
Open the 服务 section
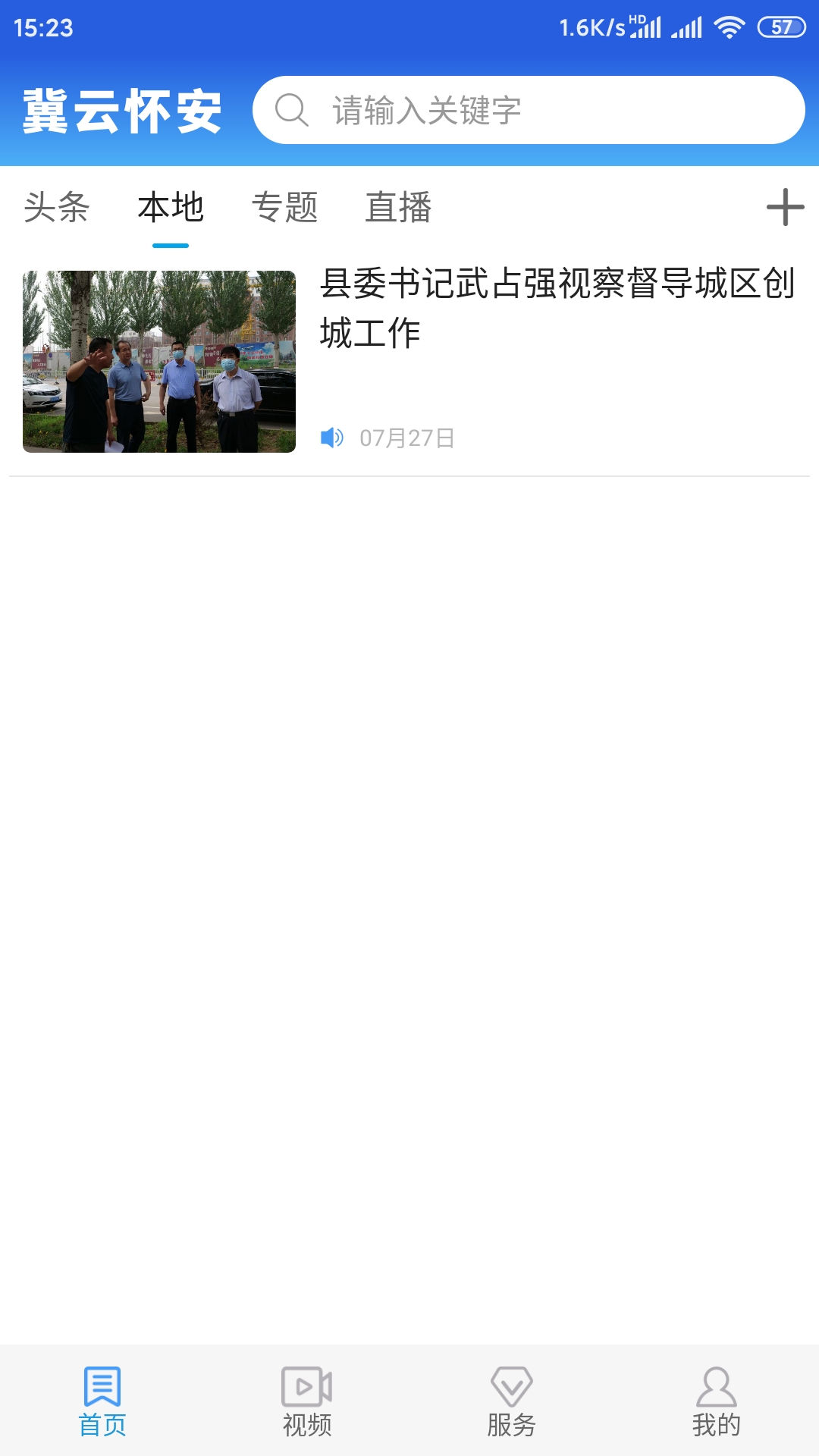coord(512,1401)
